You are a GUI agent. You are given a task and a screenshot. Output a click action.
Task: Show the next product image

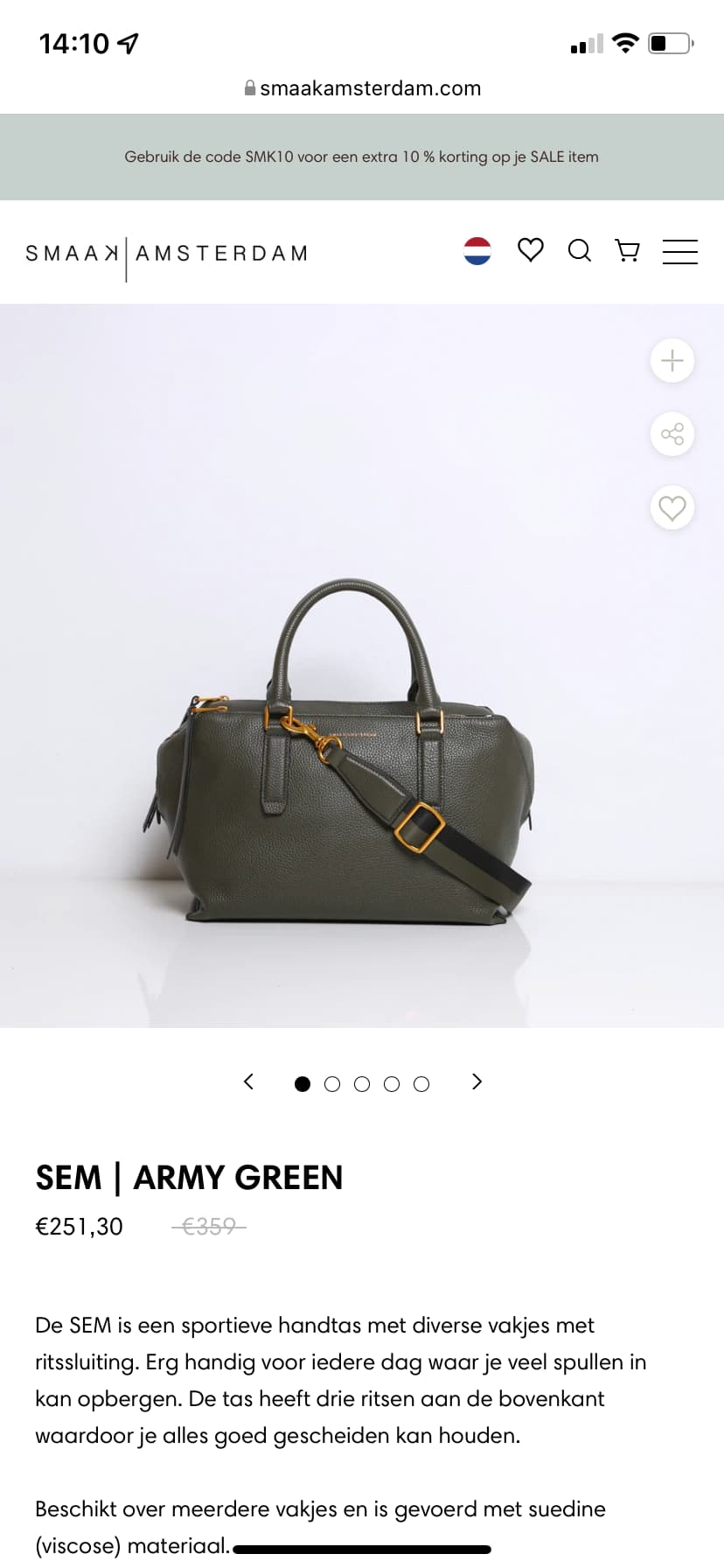[x=477, y=1082]
